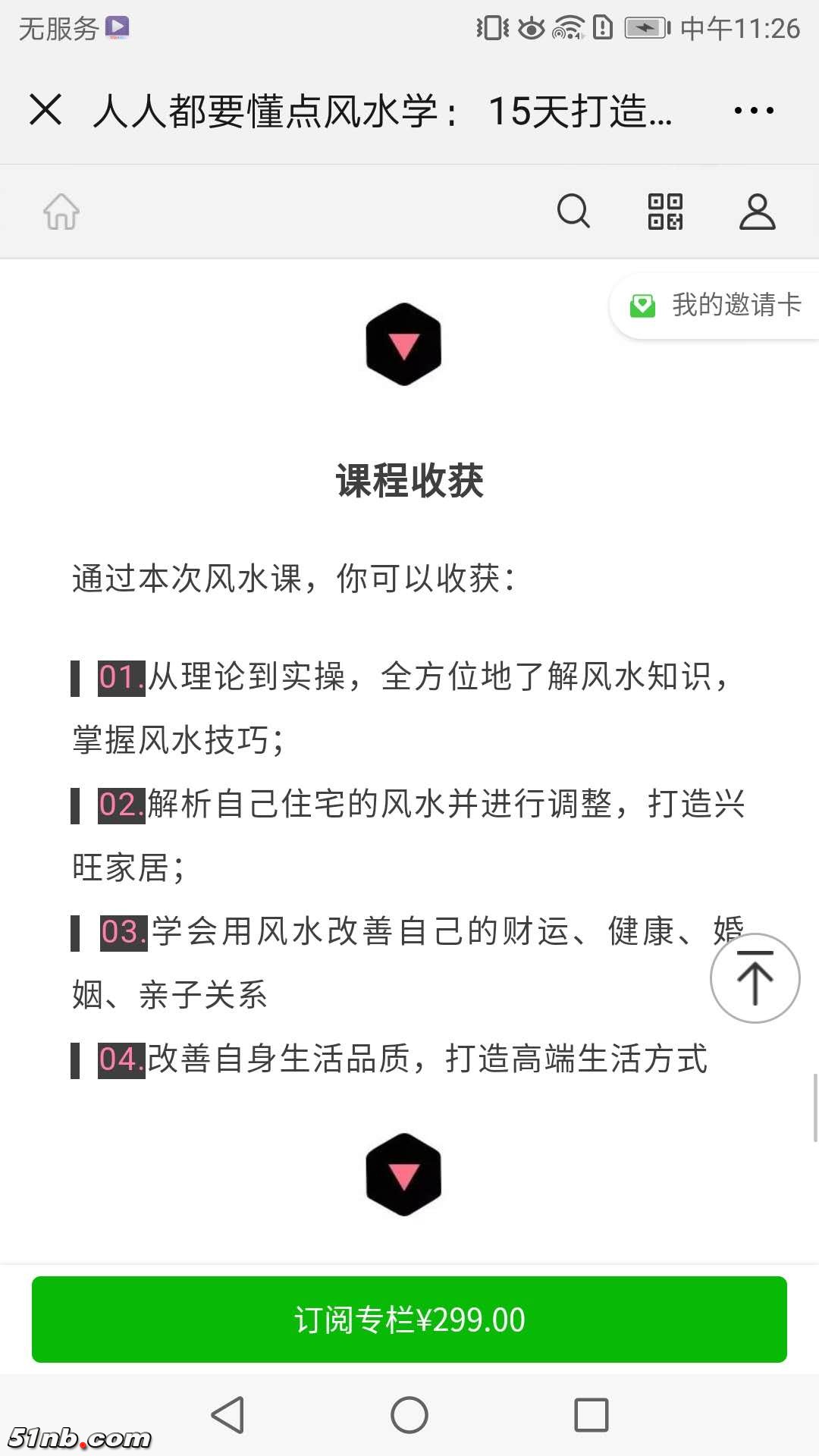819x1456 pixels.
Task: Open the search function
Action: pos(574,212)
